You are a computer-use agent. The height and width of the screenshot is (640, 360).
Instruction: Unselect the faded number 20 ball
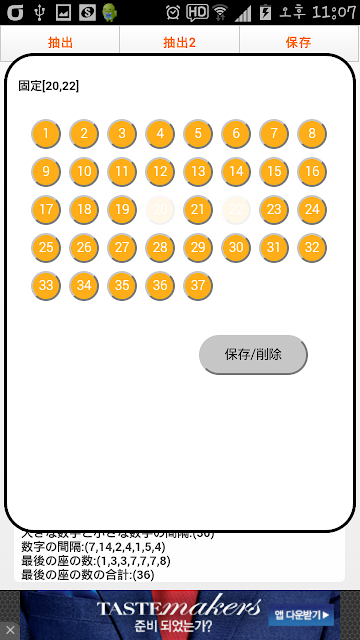point(160,209)
